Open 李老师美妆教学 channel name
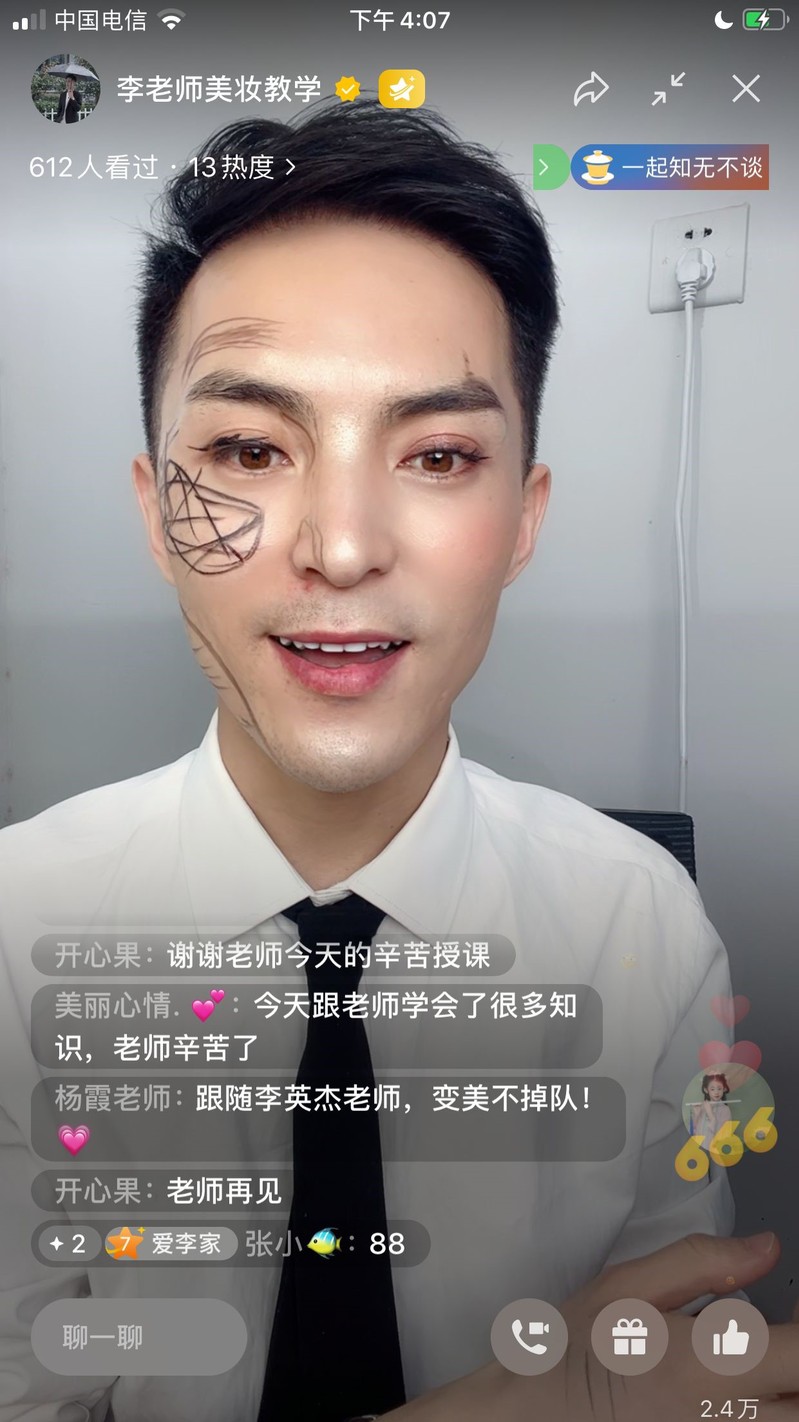The width and height of the screenshot is (799, 1422). pos(219,89)
